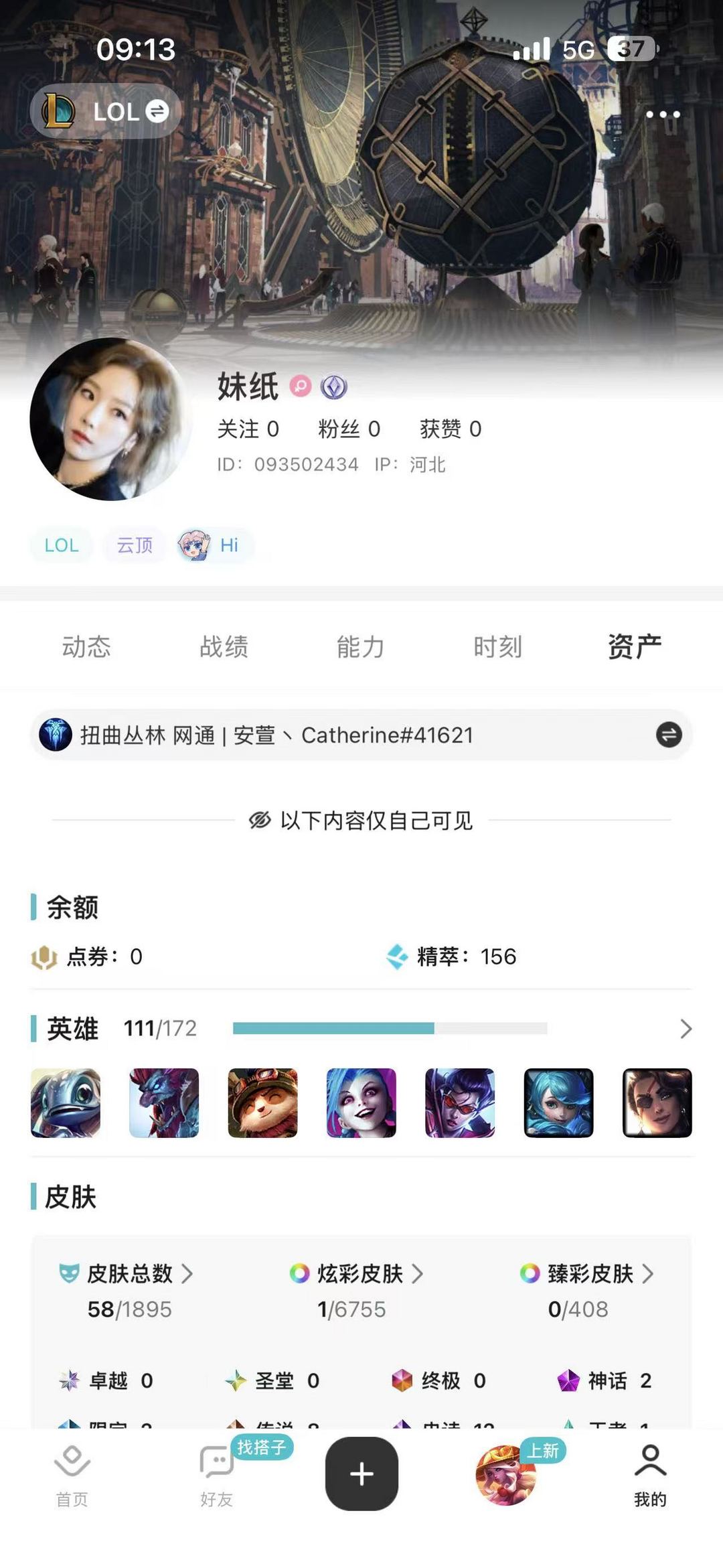The image size is (723, 1568).
Task: Open the 英雄 list chevron
Action: [686, 1029]
